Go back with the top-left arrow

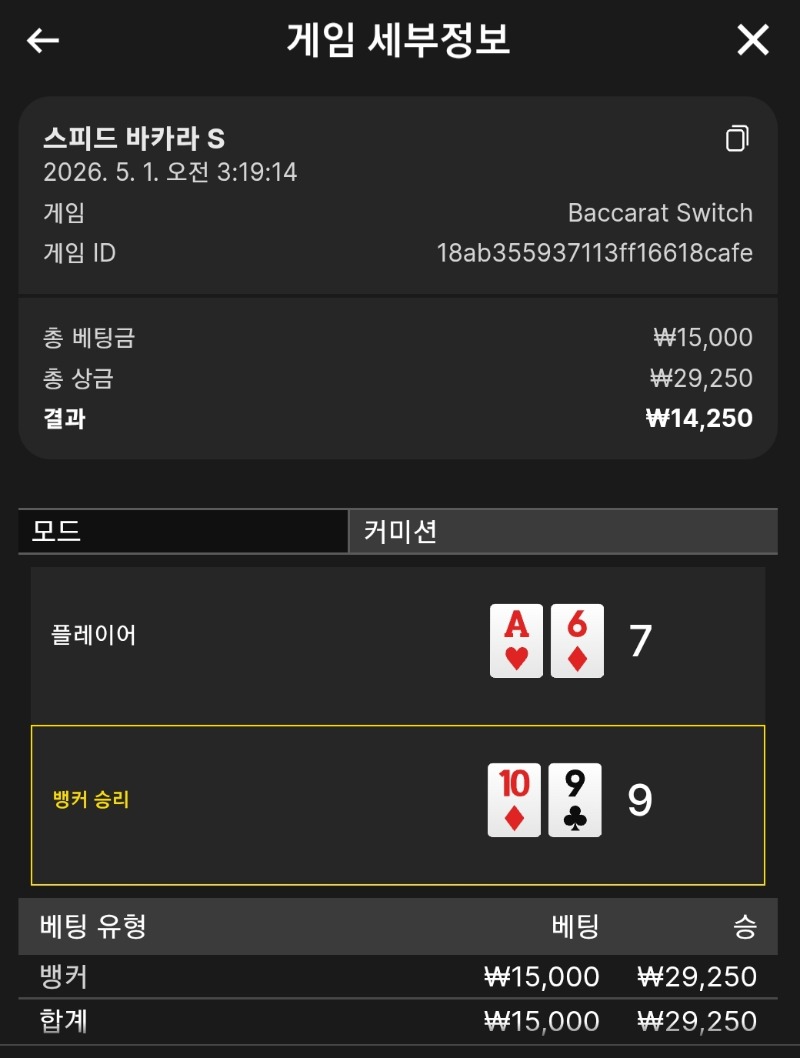[x=43, y=40]
